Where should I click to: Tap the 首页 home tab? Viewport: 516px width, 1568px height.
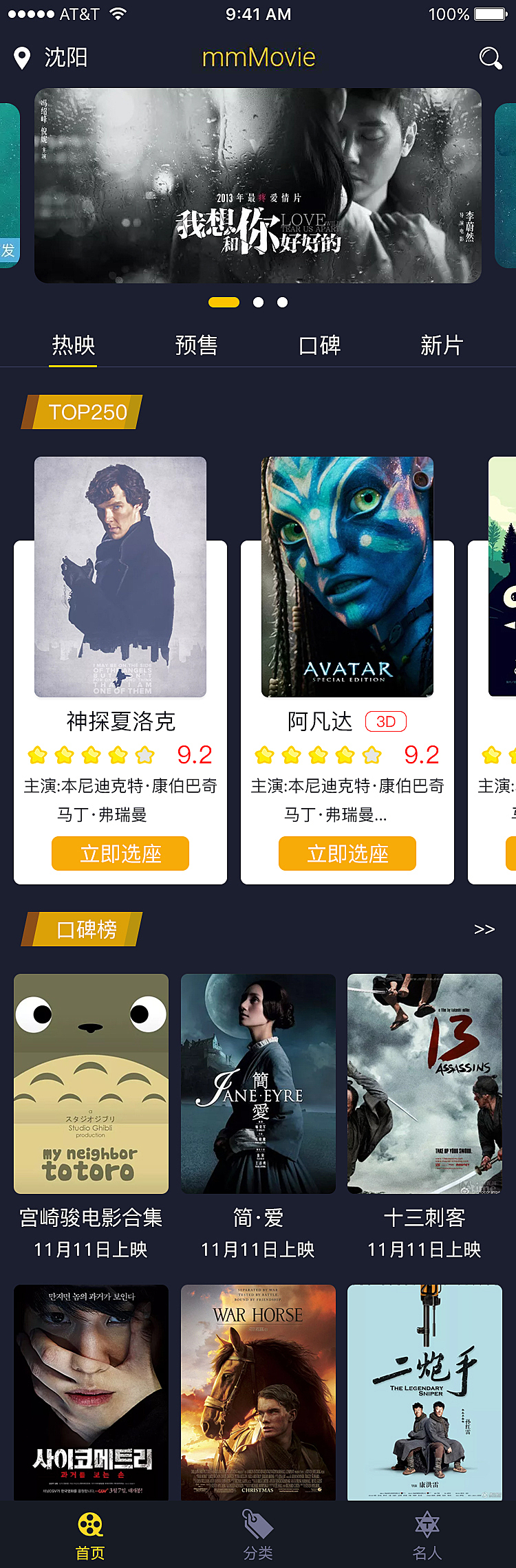pyautogui.click(x=90, y=1535)
